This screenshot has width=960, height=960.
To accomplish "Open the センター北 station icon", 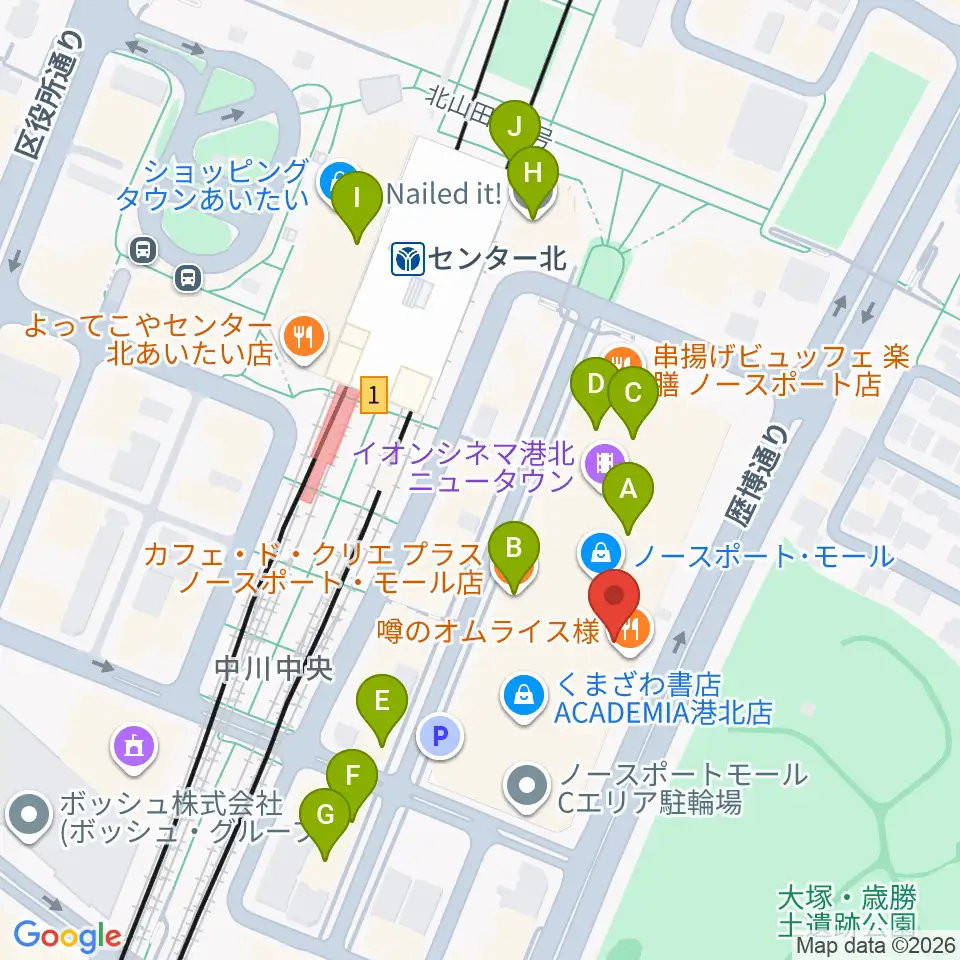I will tap(406, 259).
